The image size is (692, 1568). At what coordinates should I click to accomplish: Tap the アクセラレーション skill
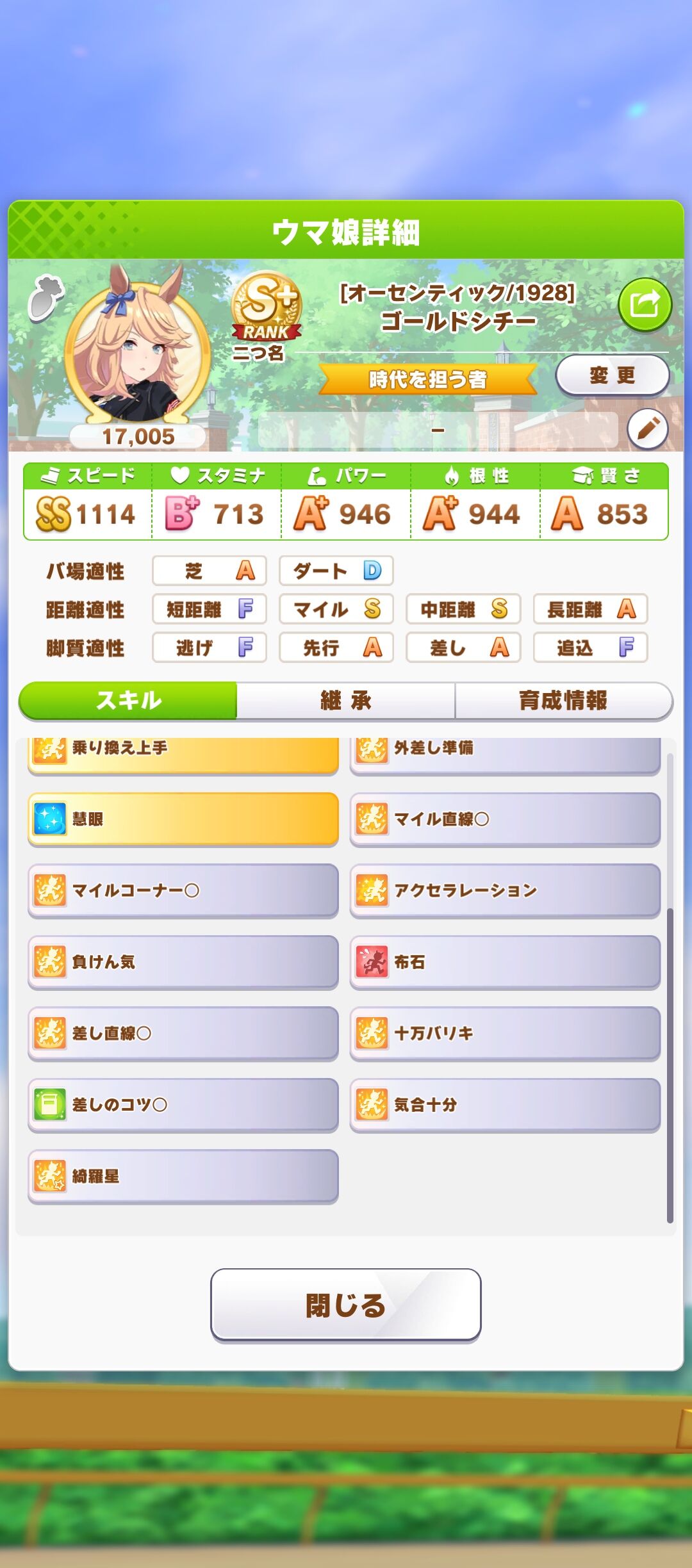(505, 890)
